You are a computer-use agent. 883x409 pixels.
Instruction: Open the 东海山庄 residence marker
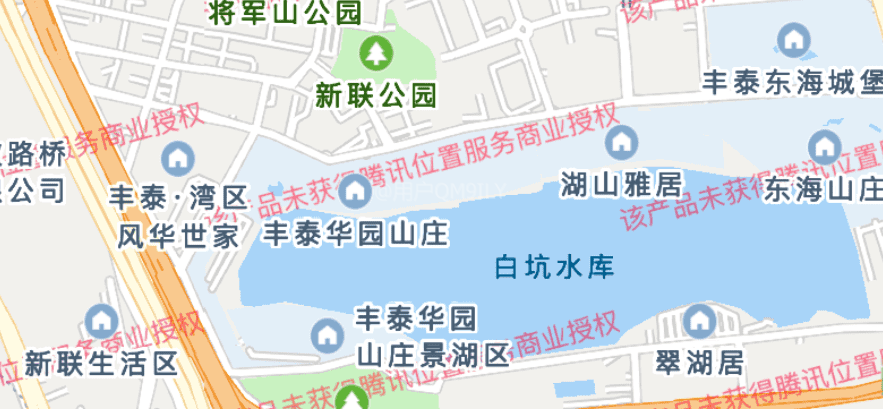826,147
